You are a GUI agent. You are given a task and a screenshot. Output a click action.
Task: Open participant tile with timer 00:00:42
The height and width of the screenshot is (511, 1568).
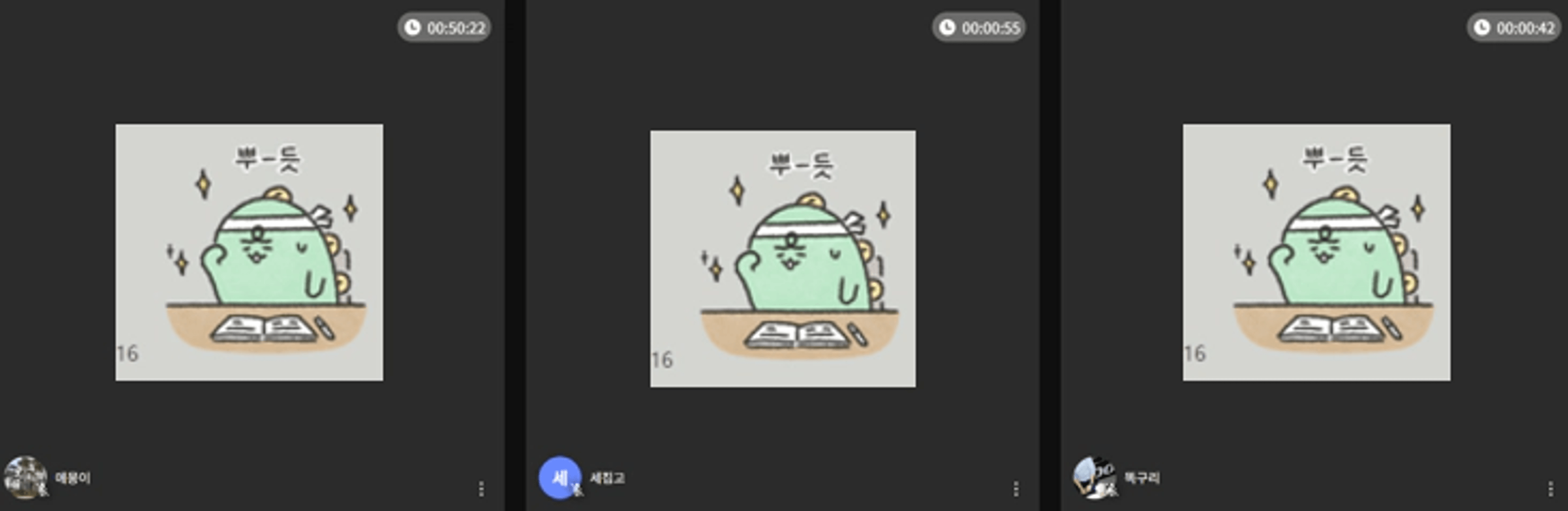click(x=1316, y=253)
